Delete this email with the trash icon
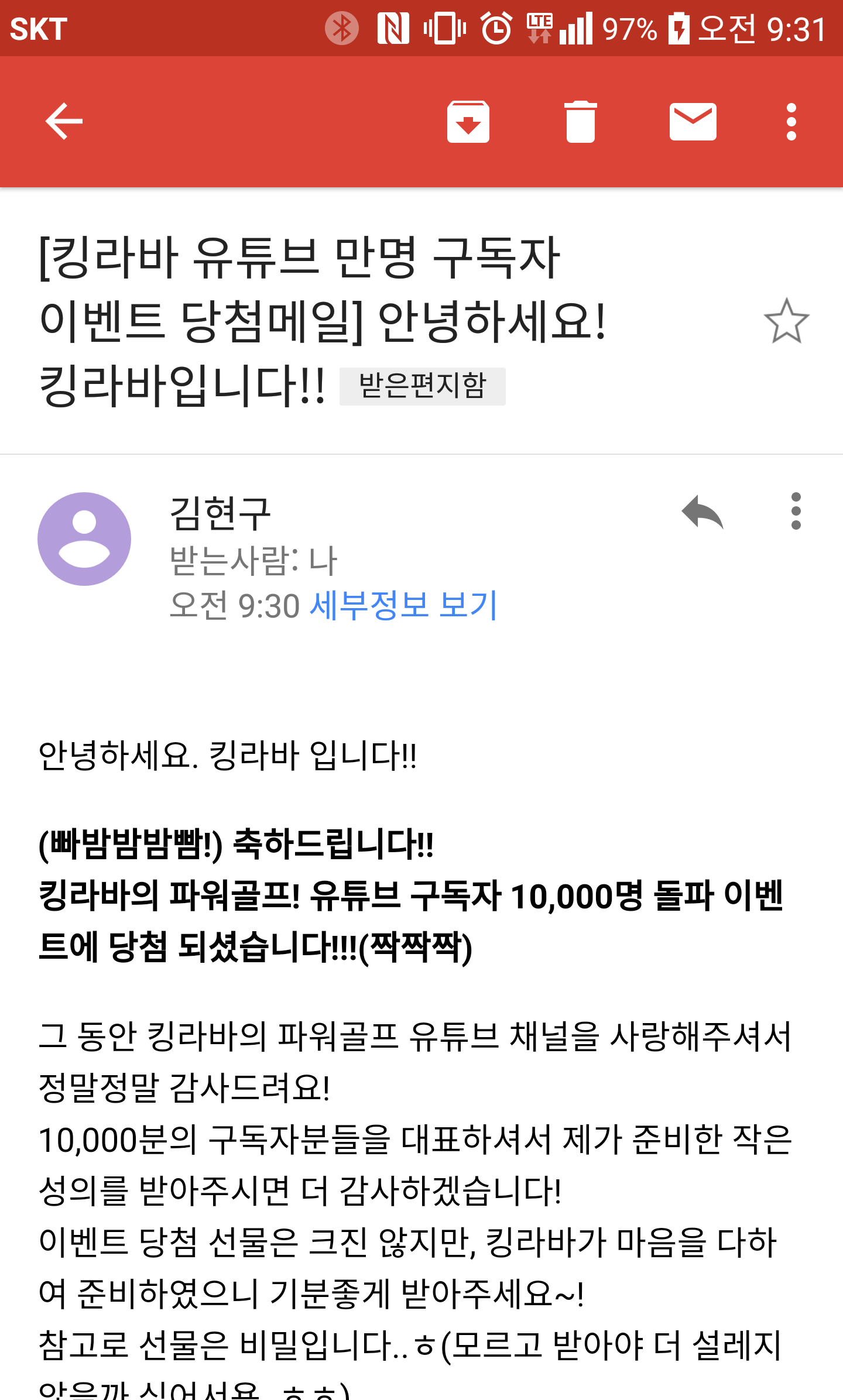The width and height of the screenshot is (843, 1400). [580, 121]
